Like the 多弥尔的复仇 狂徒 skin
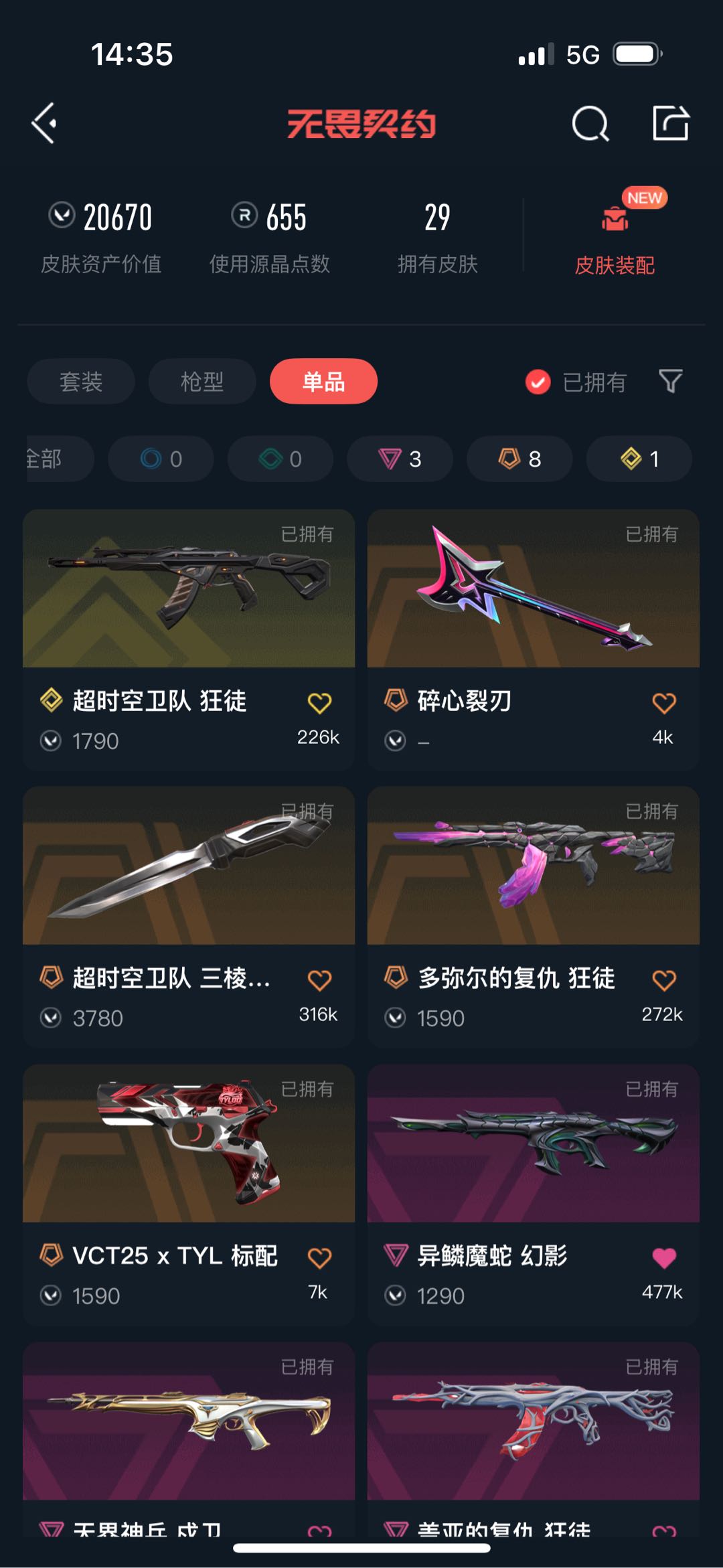The image size is (723, 1568). (x=663, y=980)
